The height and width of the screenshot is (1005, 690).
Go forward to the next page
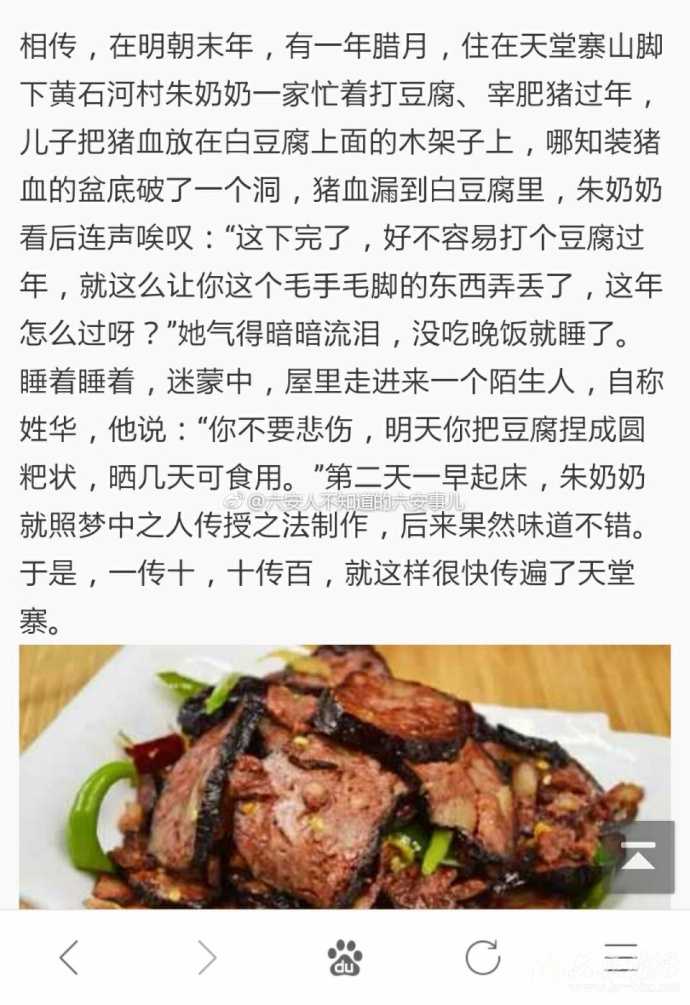[207, 957]
